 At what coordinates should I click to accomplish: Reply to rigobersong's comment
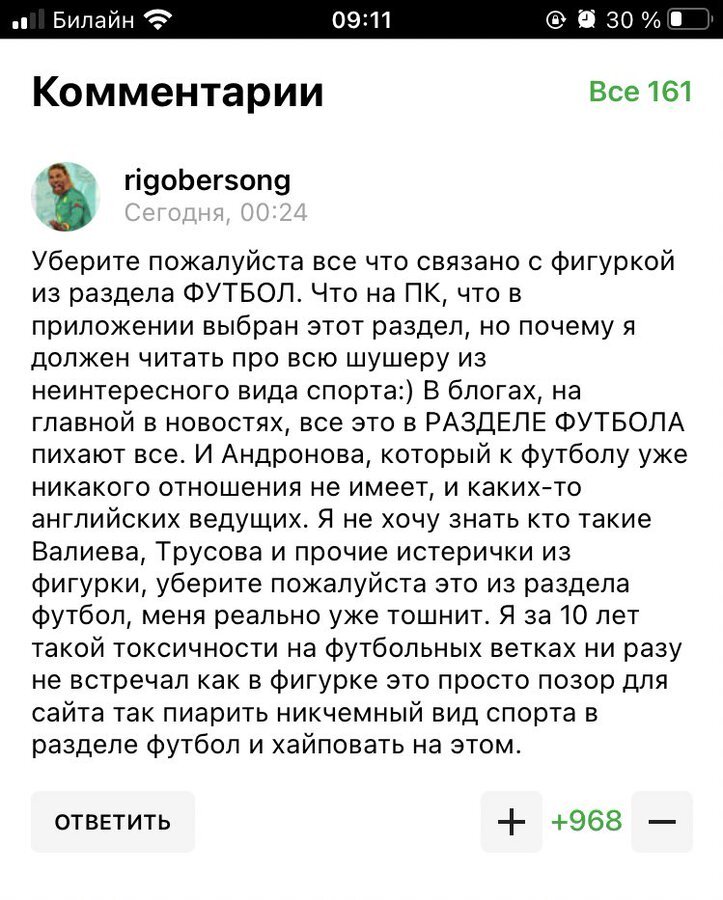pos(113,822)
